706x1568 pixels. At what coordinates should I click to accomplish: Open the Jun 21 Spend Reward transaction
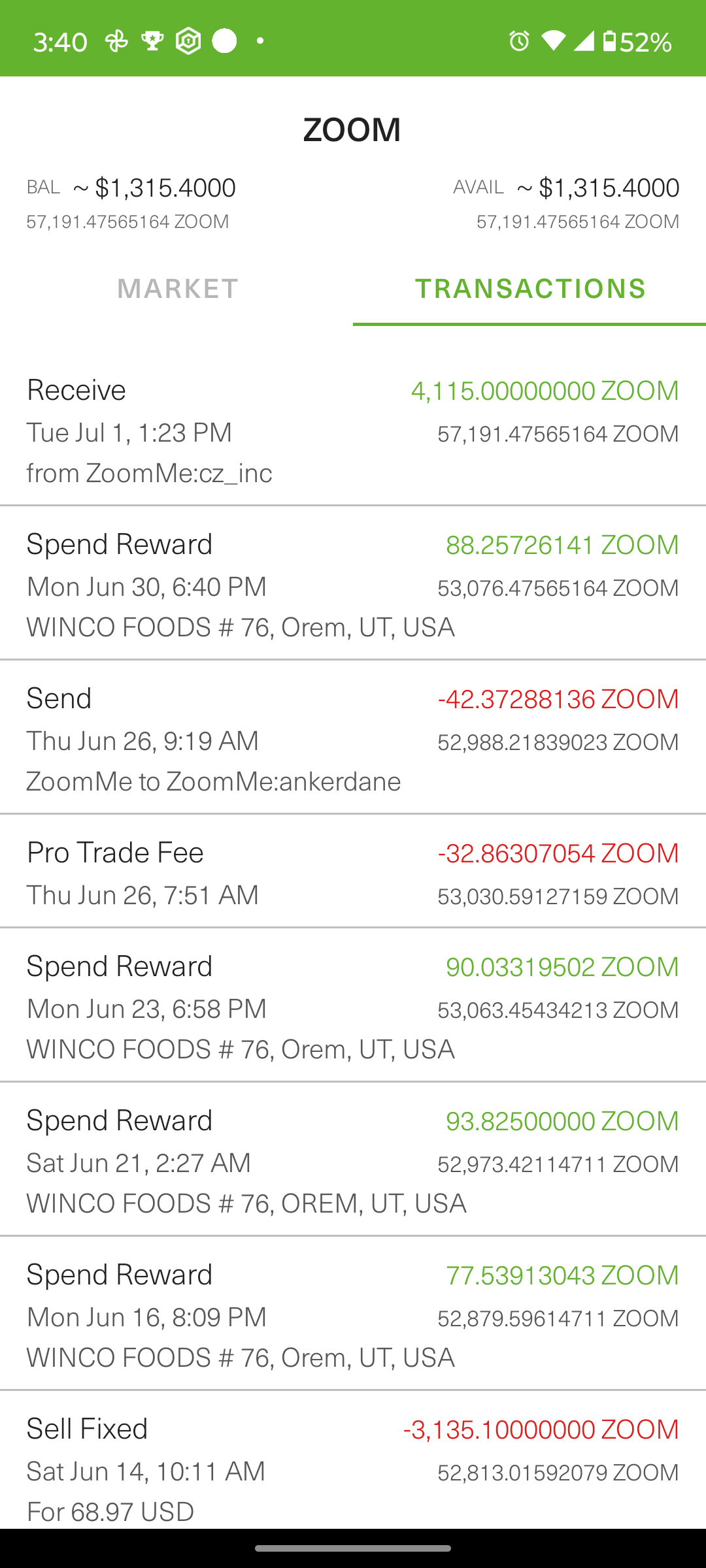coord(353,1161)
